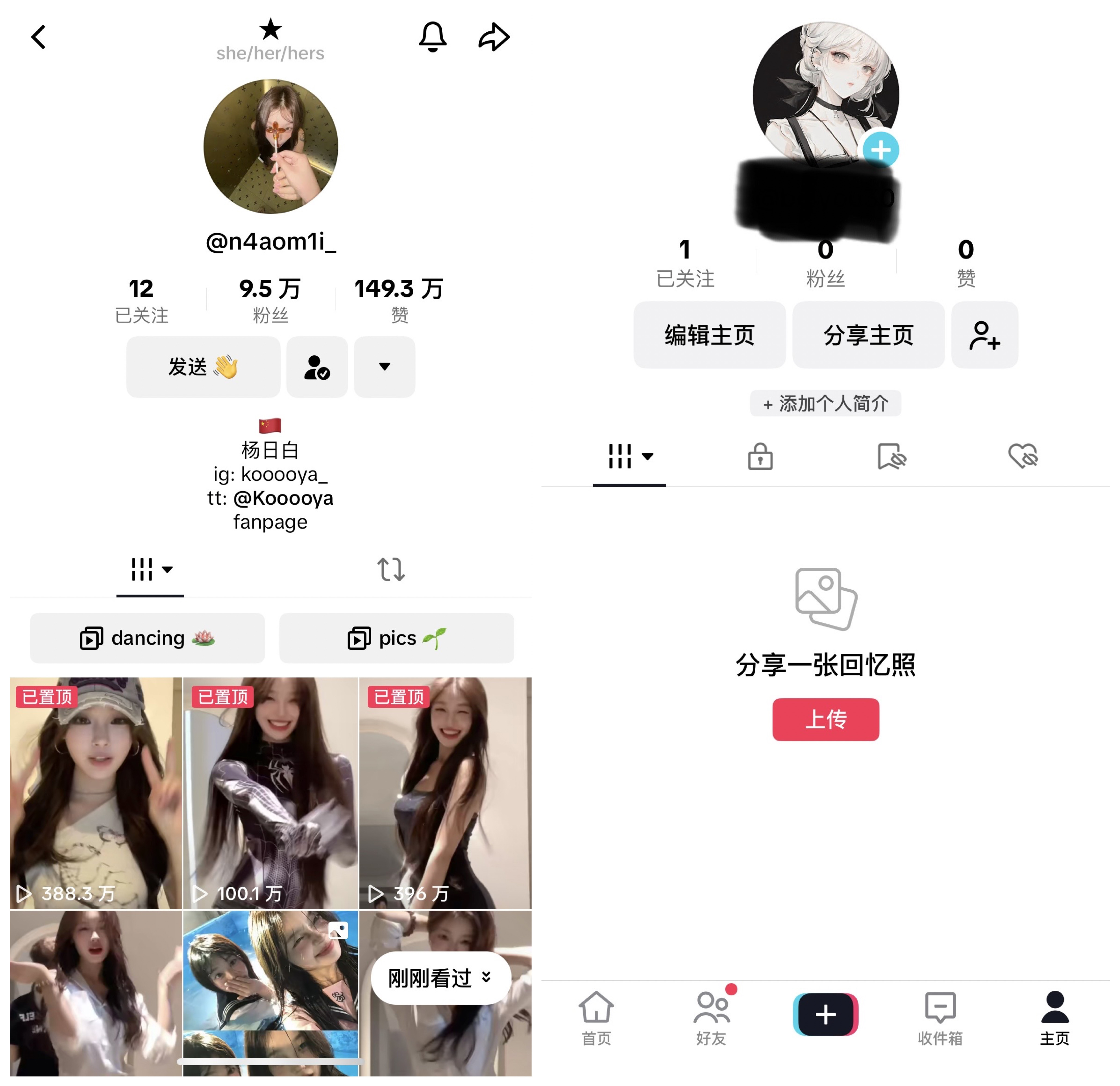Tap 添加个人简介 to add a bio
This screenshot has width=1120, height=1086.
[x=825, y=404]
